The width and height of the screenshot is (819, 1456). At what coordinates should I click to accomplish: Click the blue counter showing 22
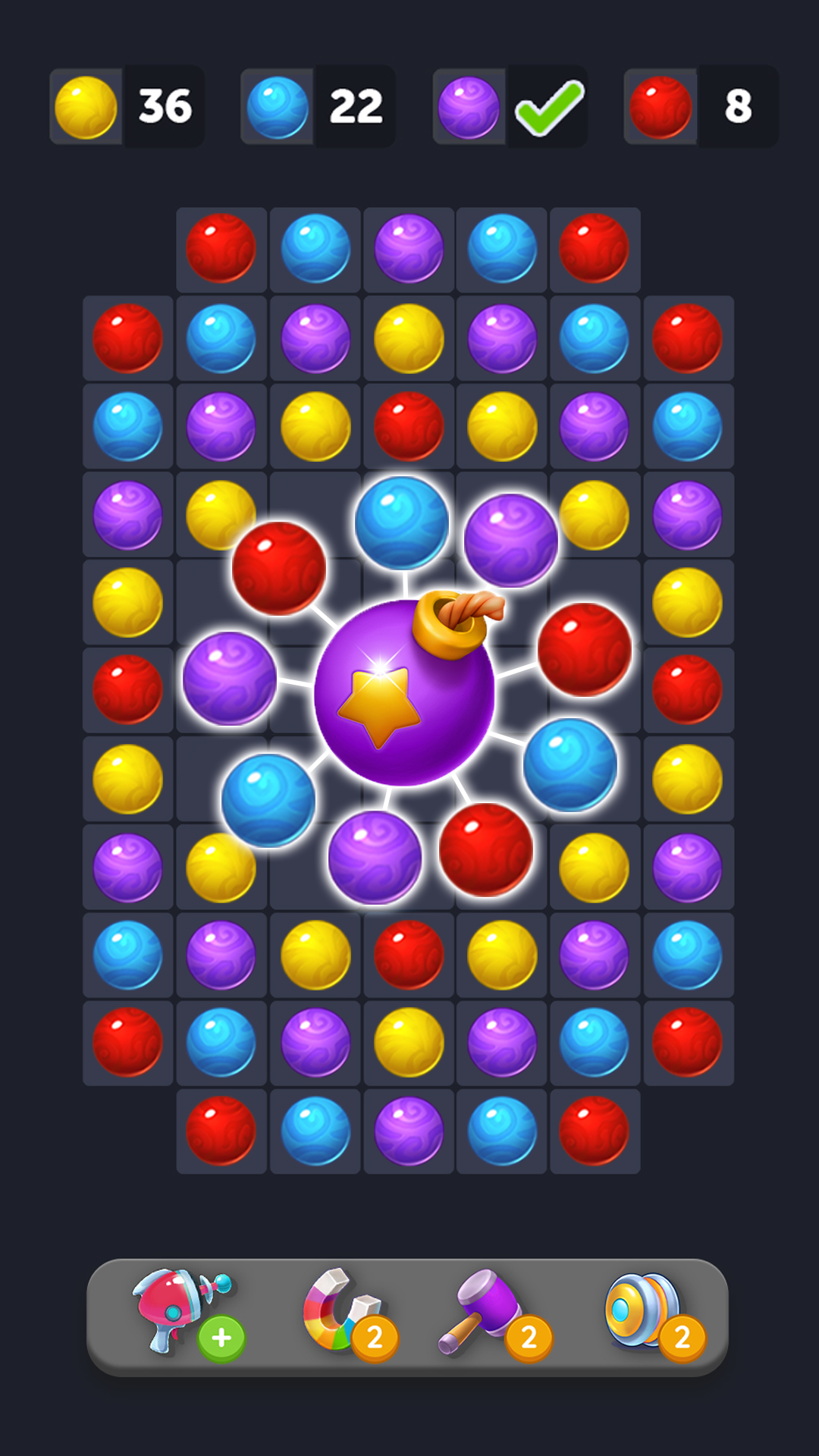355,106
